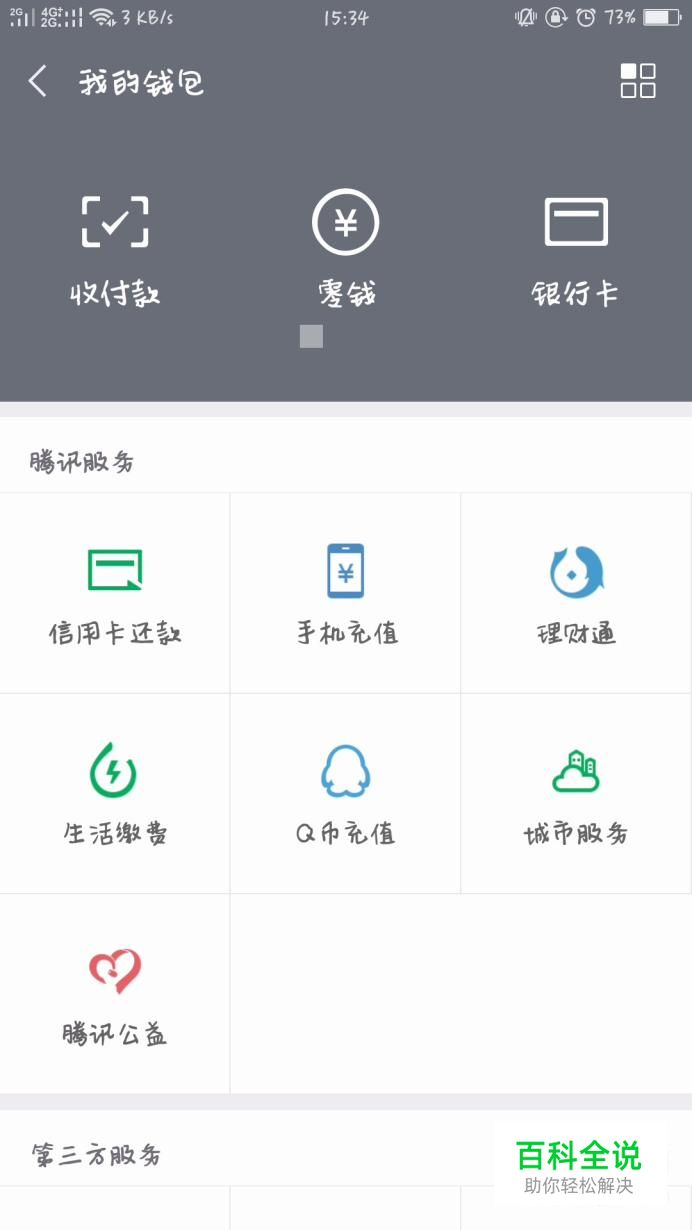This screenshot has width=692, height=1230.
Task: Open the four-square grid menu icon
Action: (638, 81)
